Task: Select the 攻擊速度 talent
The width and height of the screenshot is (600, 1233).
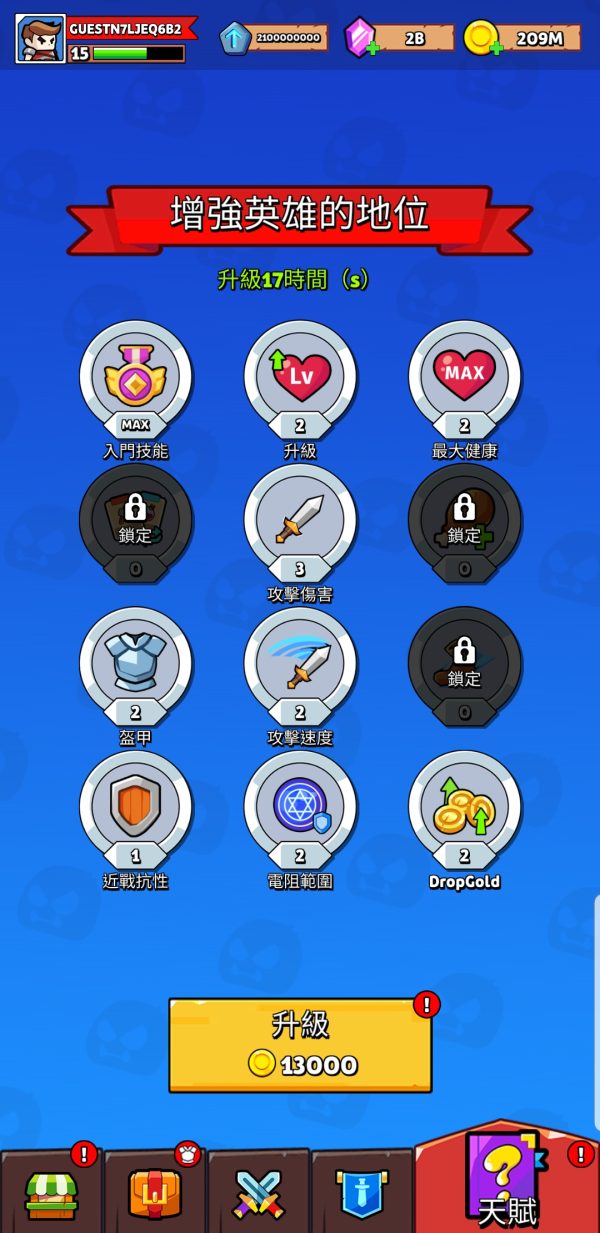Action: coord(300,663)
